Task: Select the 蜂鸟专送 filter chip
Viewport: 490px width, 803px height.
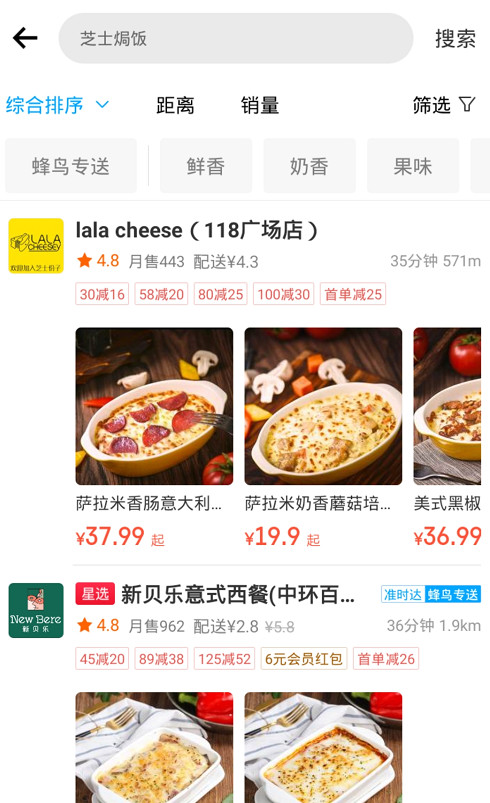Action: tap(71, 166)
